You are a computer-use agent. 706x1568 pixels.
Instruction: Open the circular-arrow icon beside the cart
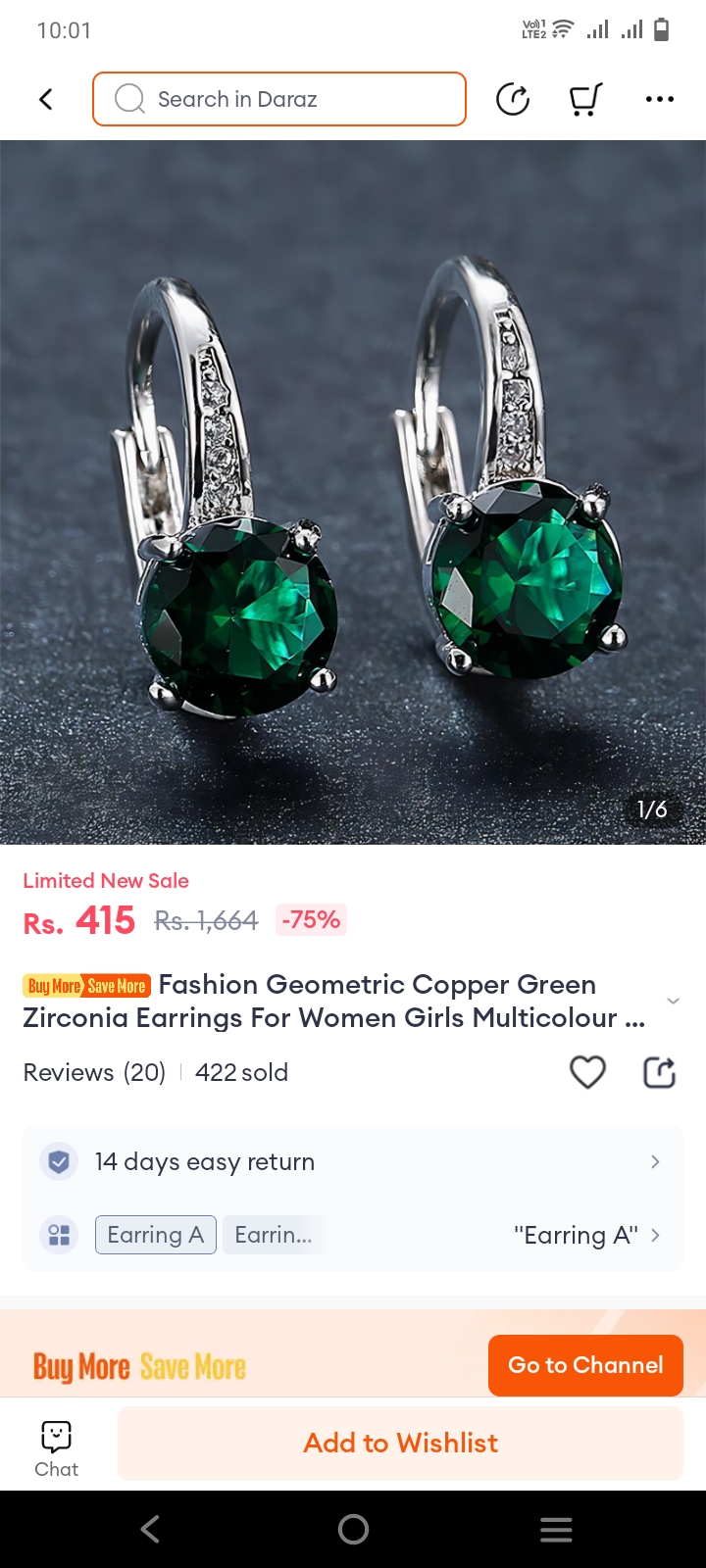tap(513, 99)
